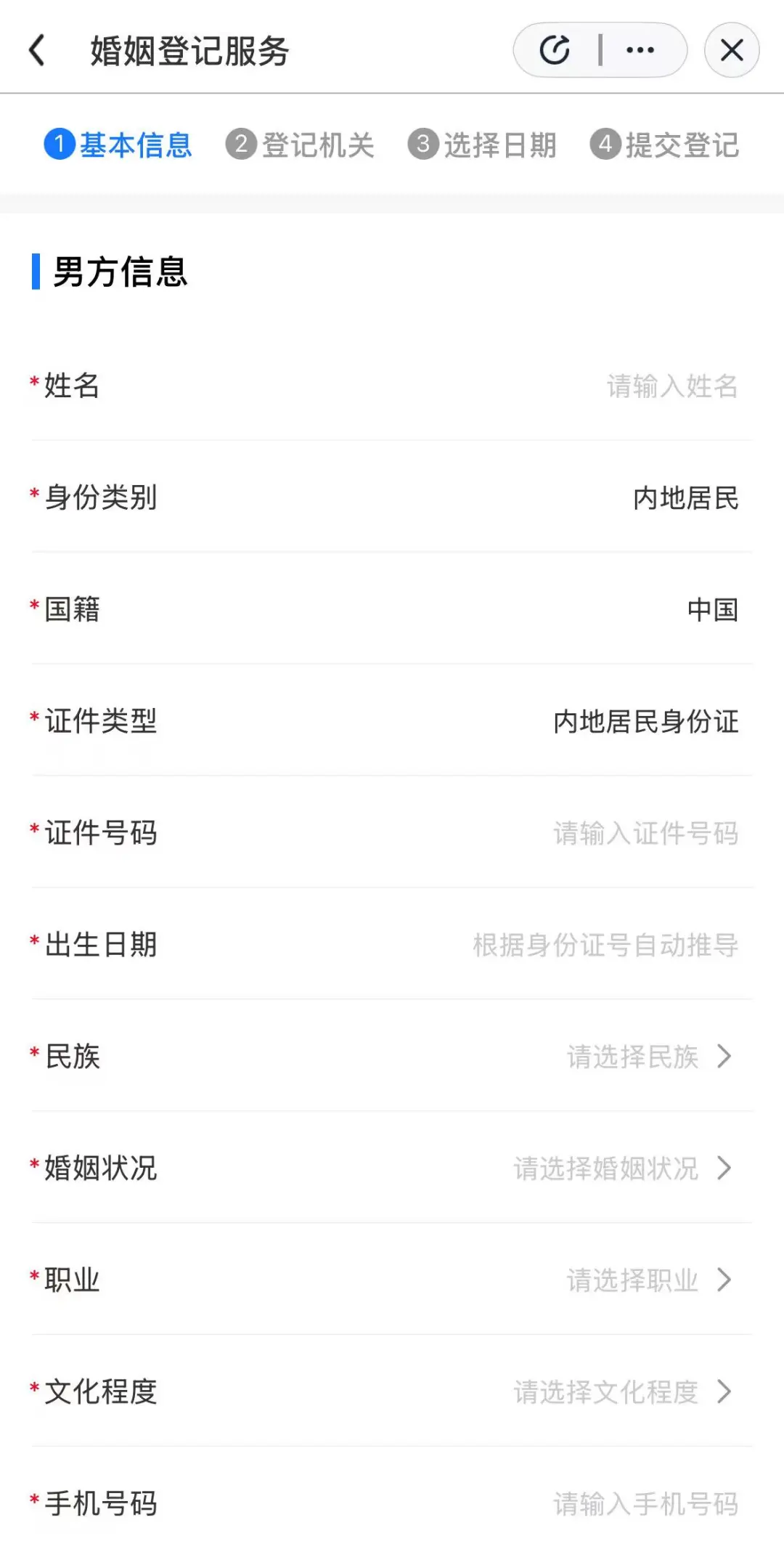Image resolution: width=784 pixels, height=1557 pixels.
Task: Go back from 婚姻登记服务 page
Action: point(38,51)
